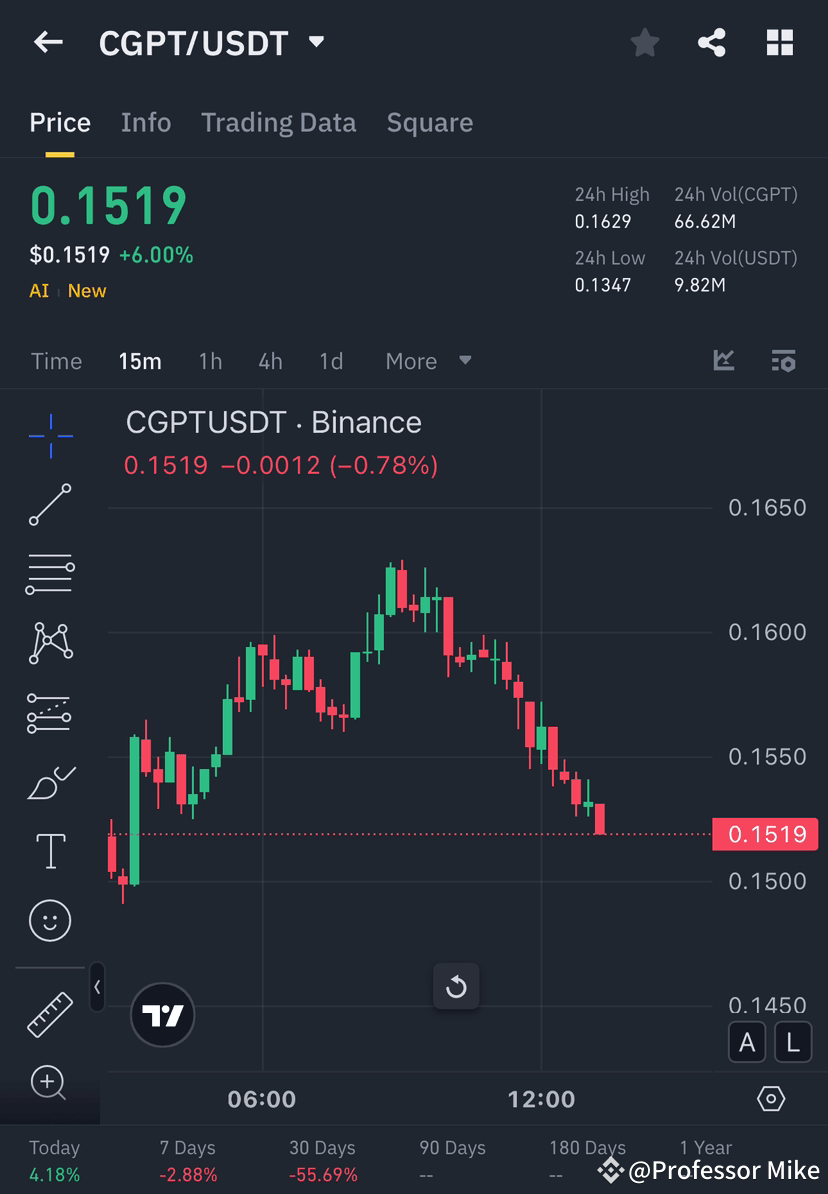Toggle the favorite star for CGPT/USDT

click(644, 42)
